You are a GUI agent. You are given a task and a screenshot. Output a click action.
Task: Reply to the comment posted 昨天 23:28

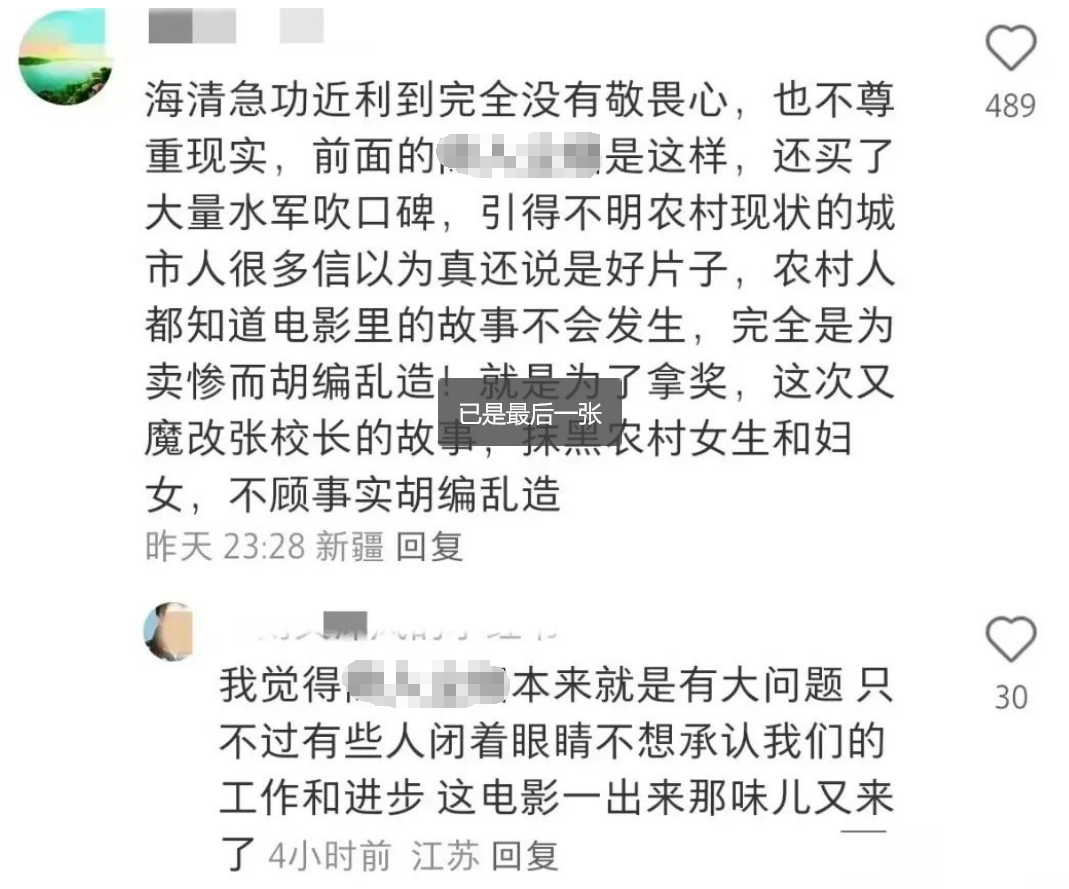[x=430, y=546]
